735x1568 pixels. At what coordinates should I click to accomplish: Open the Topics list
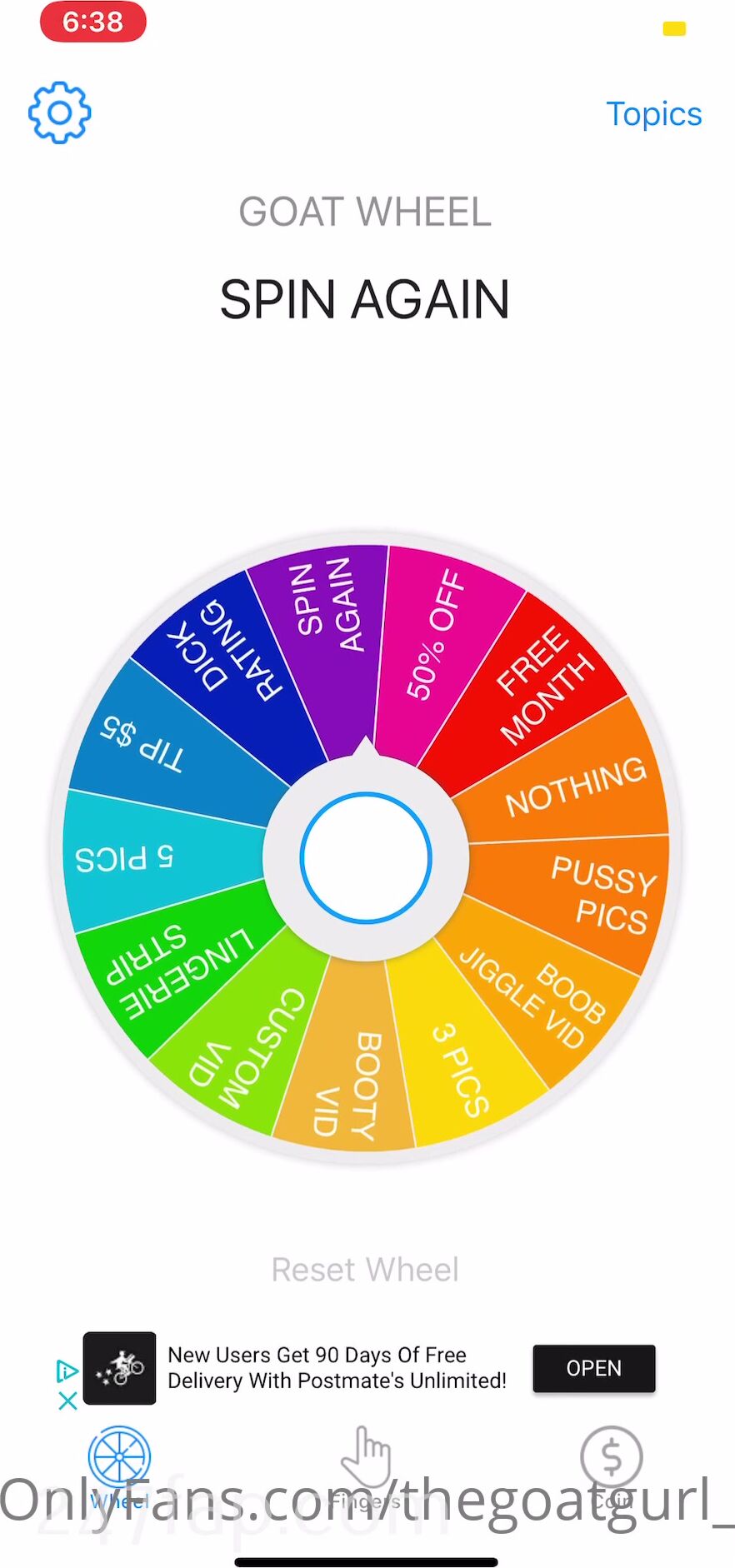653,114
